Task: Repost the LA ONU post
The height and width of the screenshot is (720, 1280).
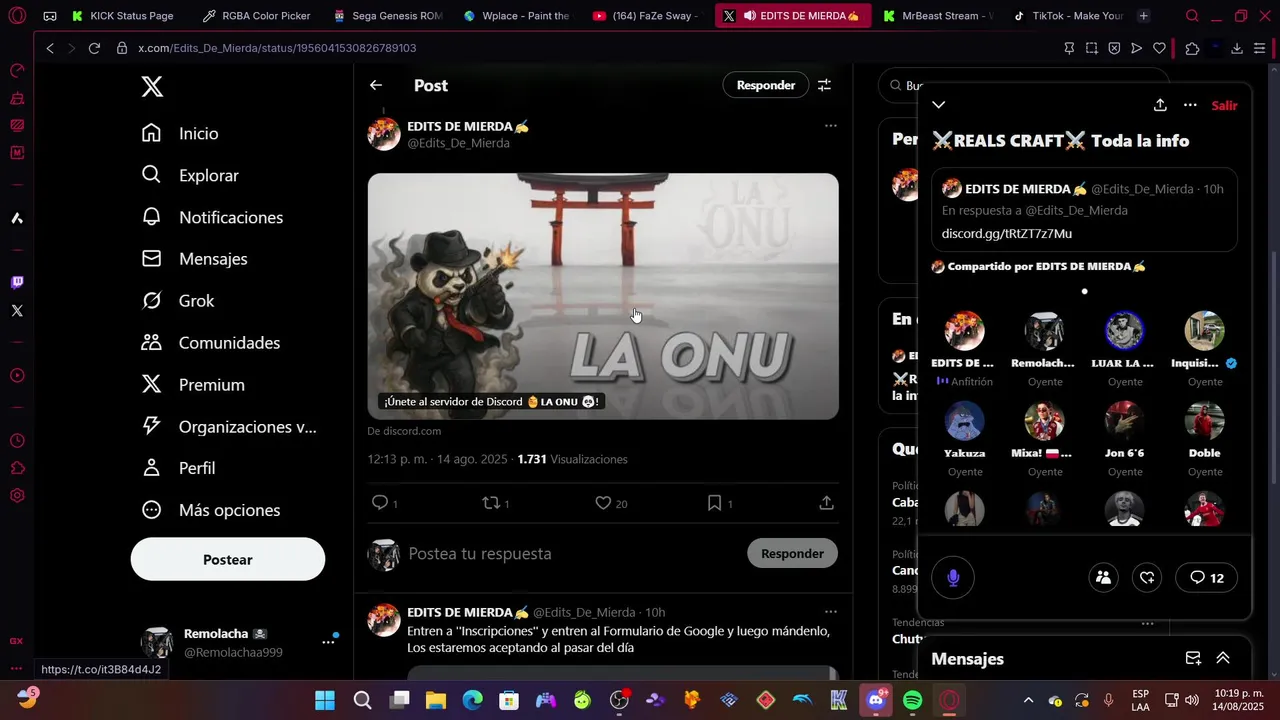Action: pyautogui.click(x=491, y=503)
